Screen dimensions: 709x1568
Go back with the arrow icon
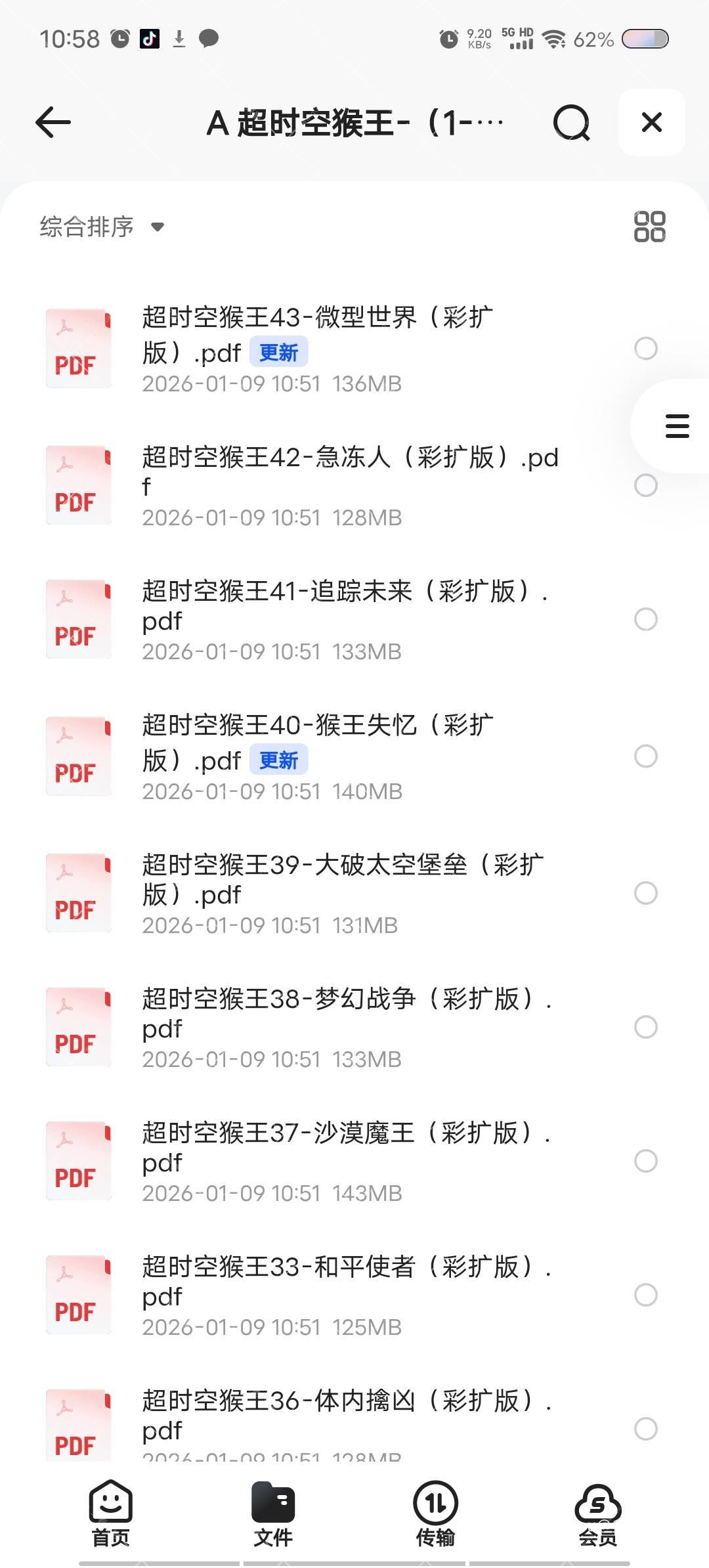tap(53, 123)
